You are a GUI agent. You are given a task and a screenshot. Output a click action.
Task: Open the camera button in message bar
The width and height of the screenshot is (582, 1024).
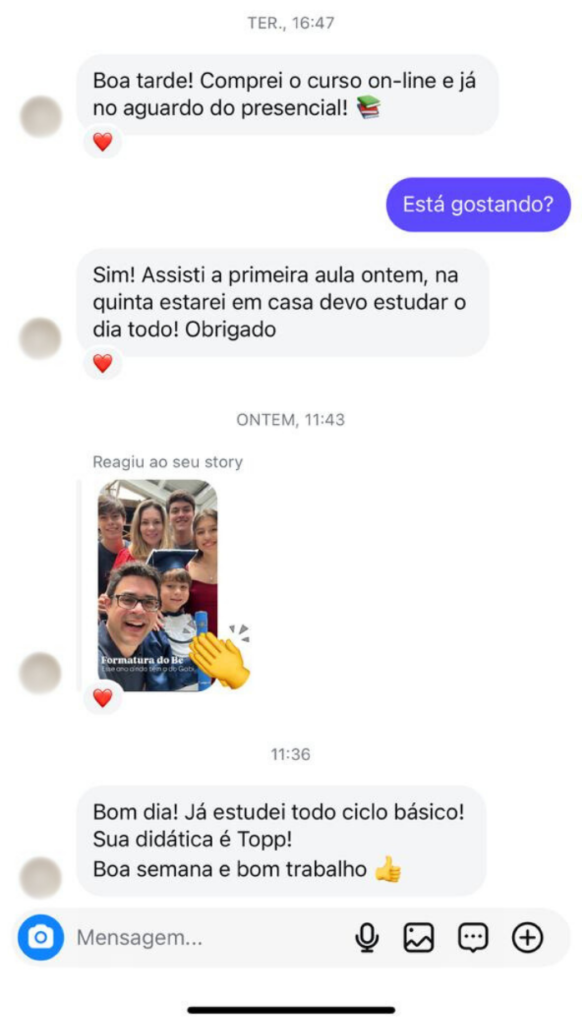[x=40, y=938]
